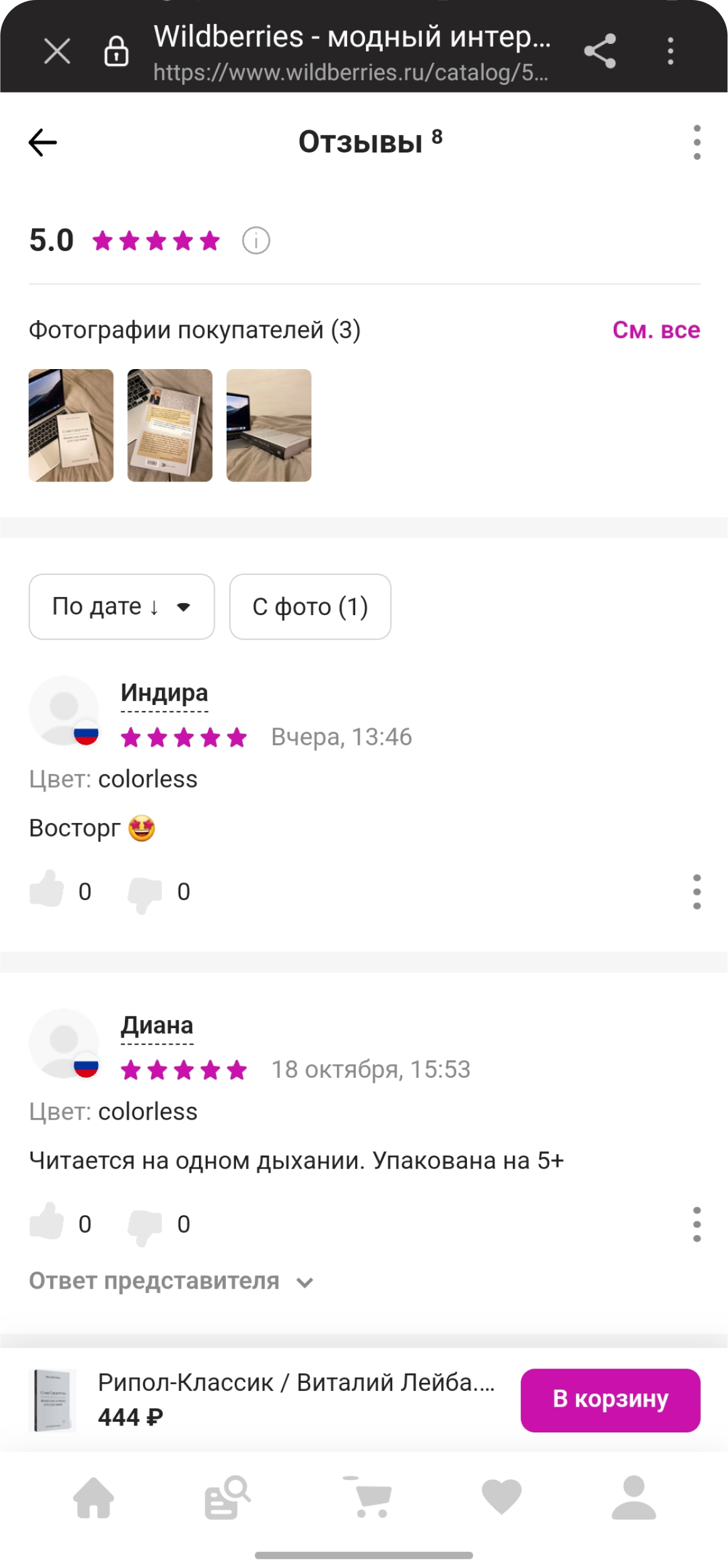Close the in-app browser tab
Screen dimensions: 728x1568
(x=57, y=51)
